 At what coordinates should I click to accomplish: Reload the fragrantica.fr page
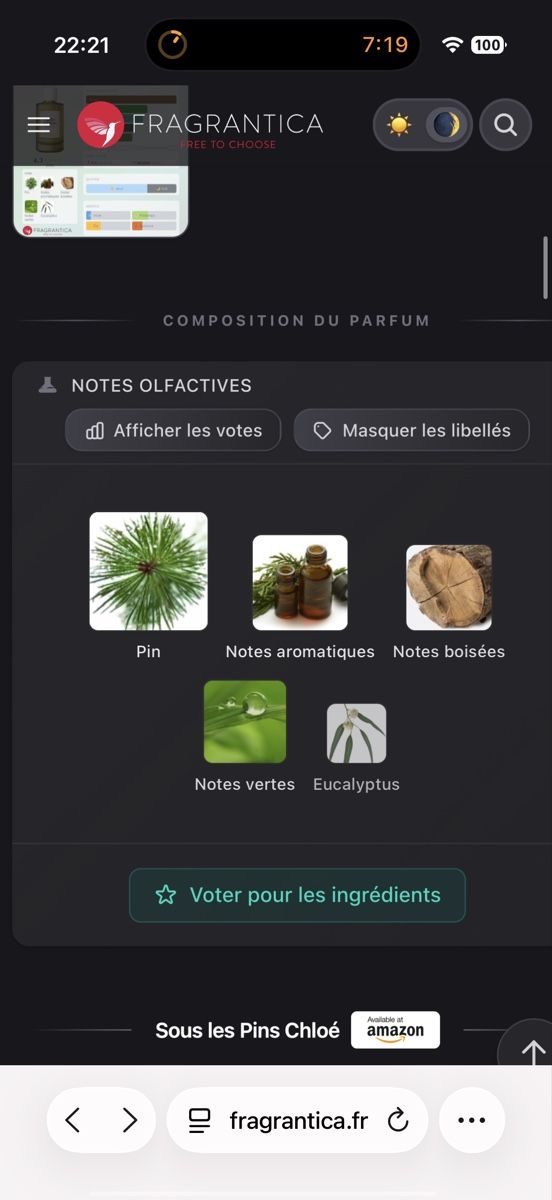point(398,1120)
